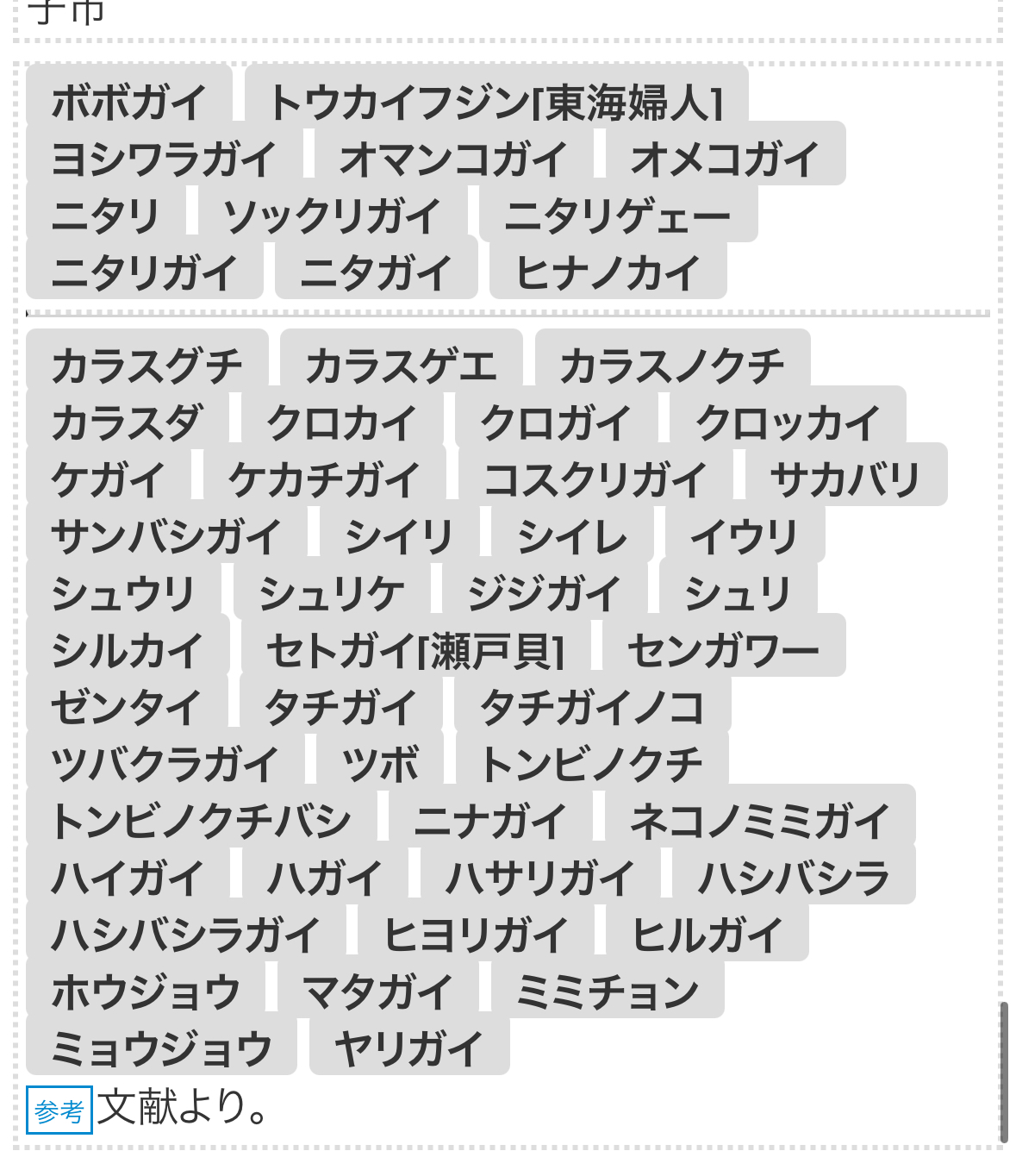Open the カラスノクチ chip
Screen dimensions: 1016x1176
pyautogui.click(x=672, y=366)
